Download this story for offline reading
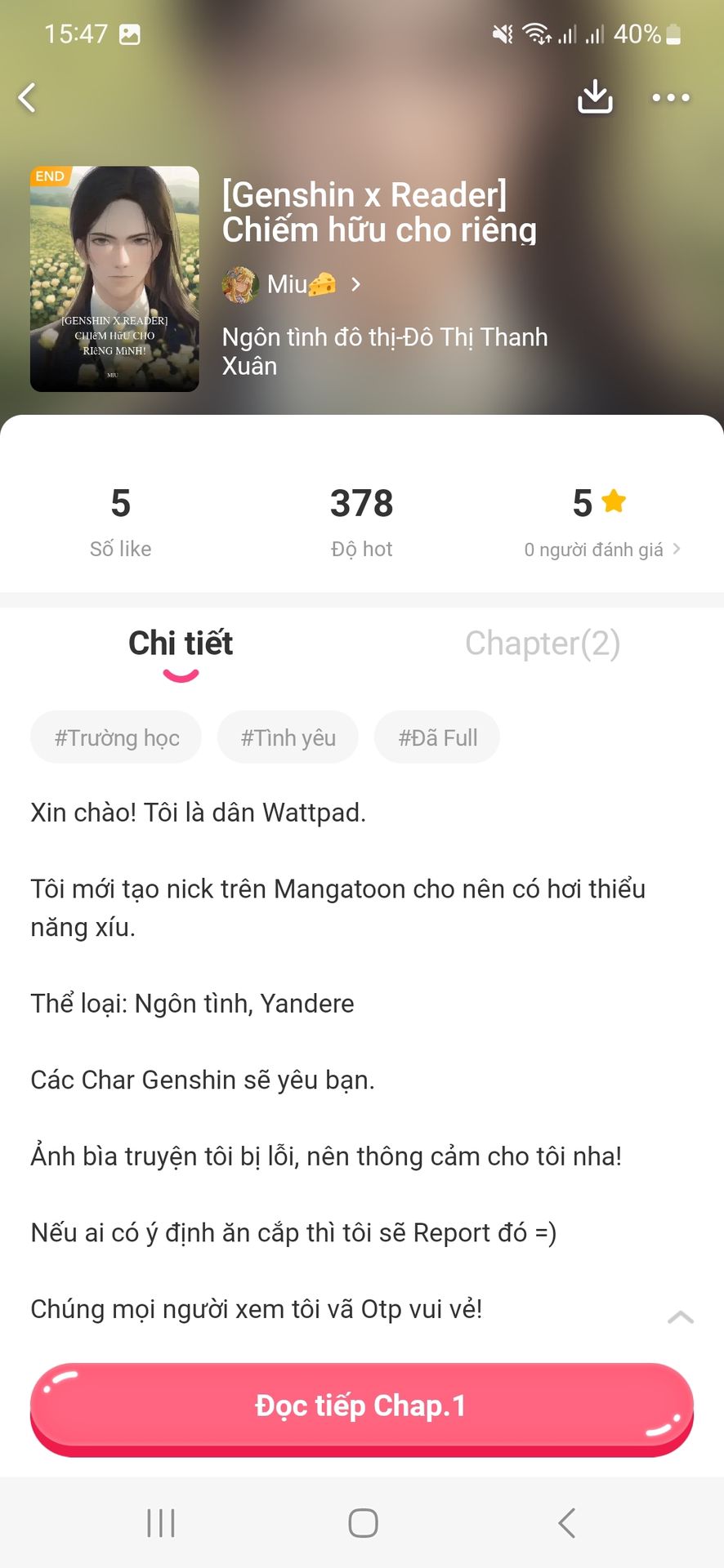Image resolution: width=724 pixels, height=1568 pixels. click(x=595, y=97)
